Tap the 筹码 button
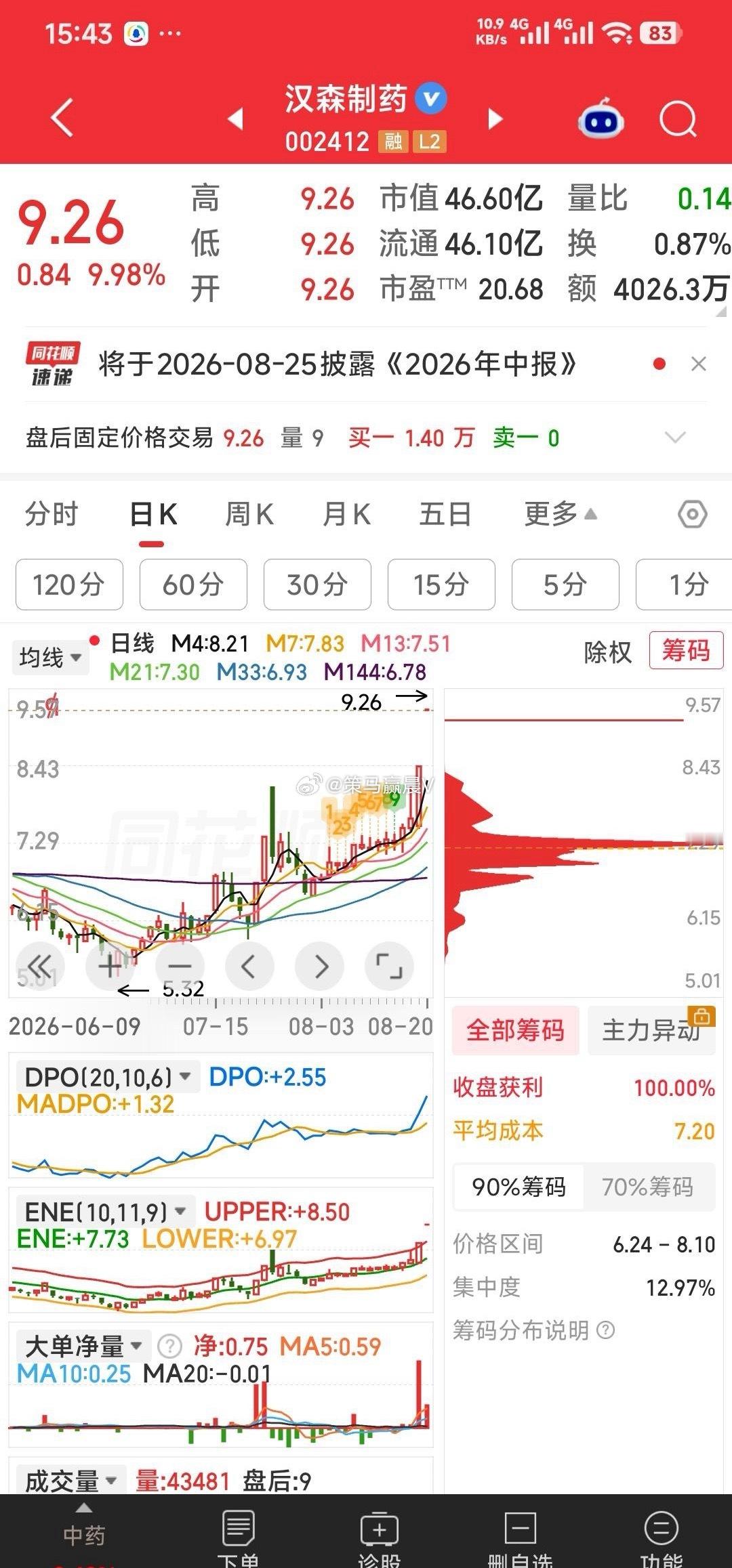Viewport: 732px width, 1568px height. click(686, 650)
